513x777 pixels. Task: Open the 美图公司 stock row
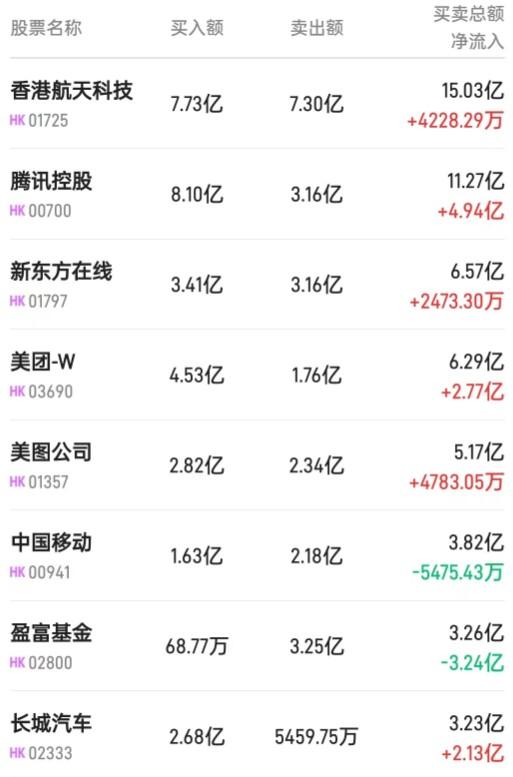(257, 465)
